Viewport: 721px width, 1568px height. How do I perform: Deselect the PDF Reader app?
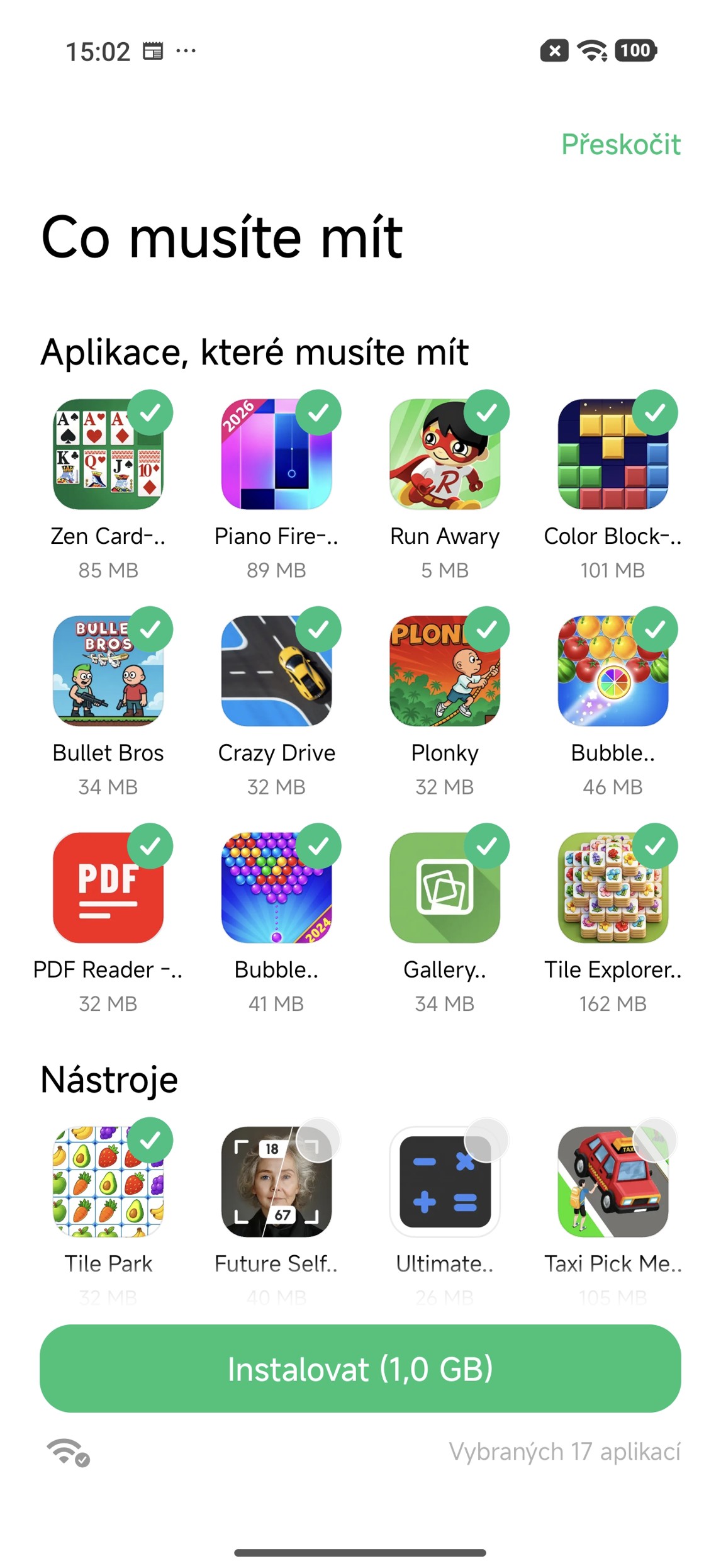pos(150,846)
